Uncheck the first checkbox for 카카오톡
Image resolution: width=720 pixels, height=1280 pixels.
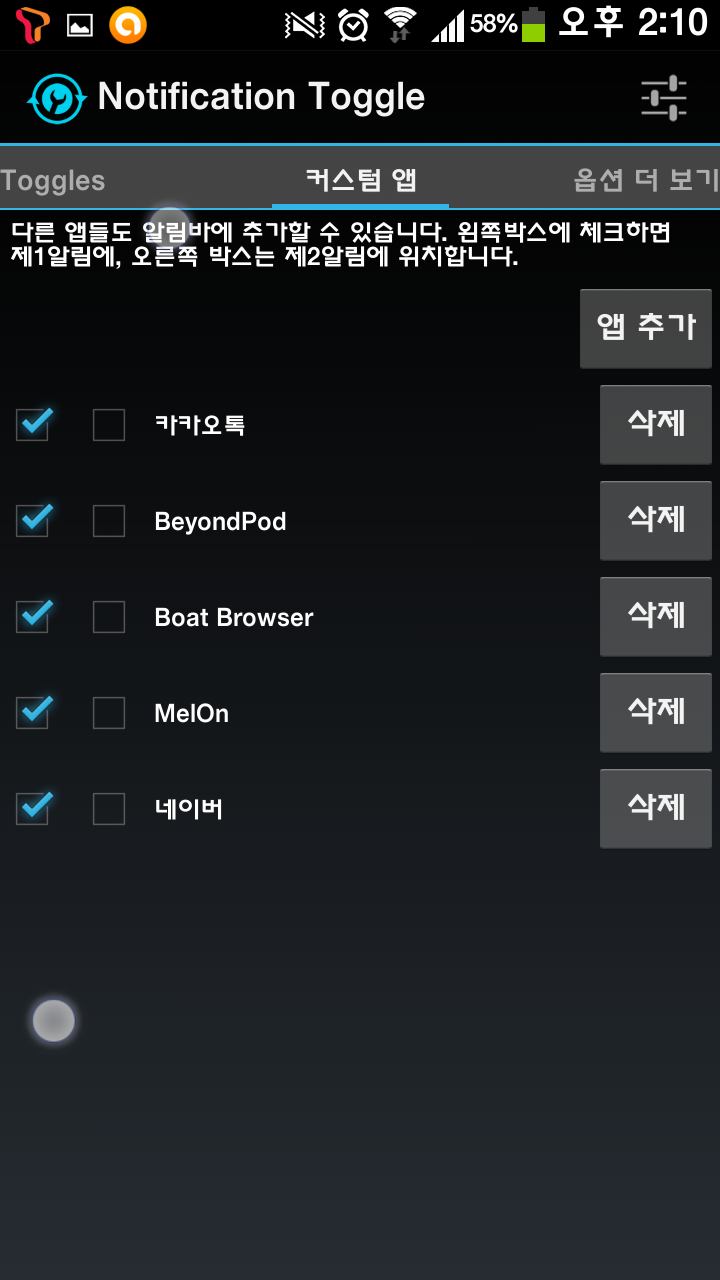(x=32, y=425)
